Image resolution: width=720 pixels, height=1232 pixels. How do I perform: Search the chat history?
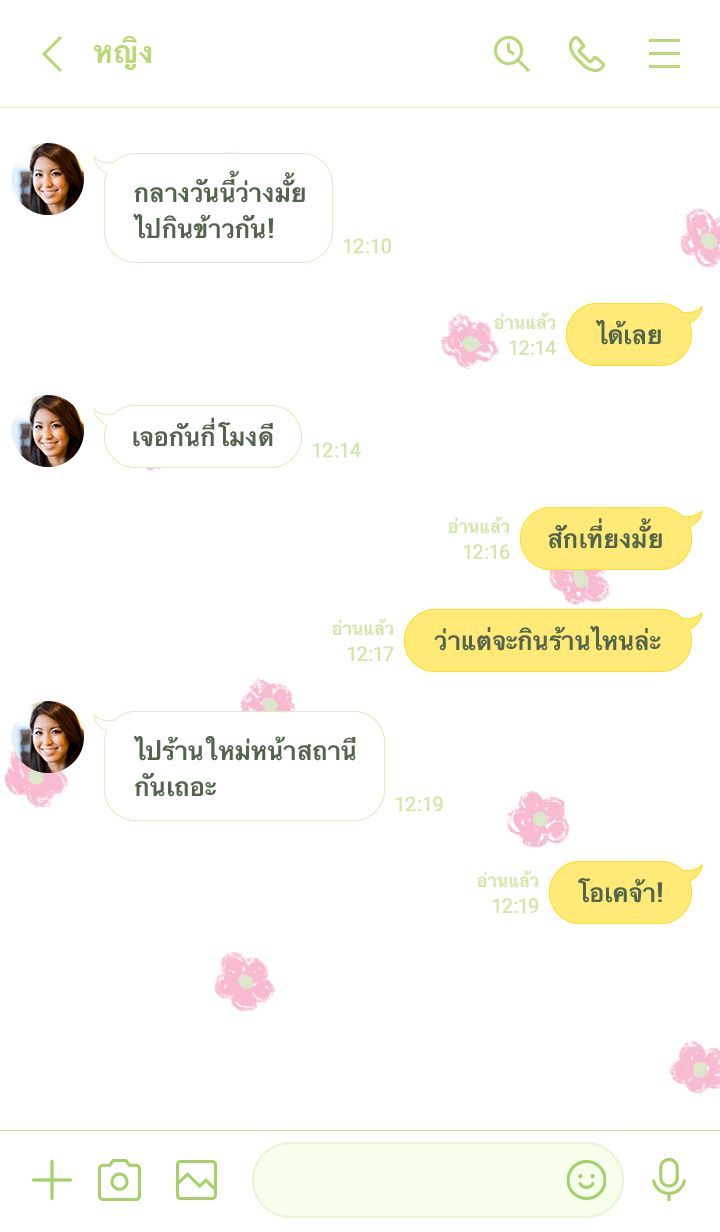tap(511, 54)
